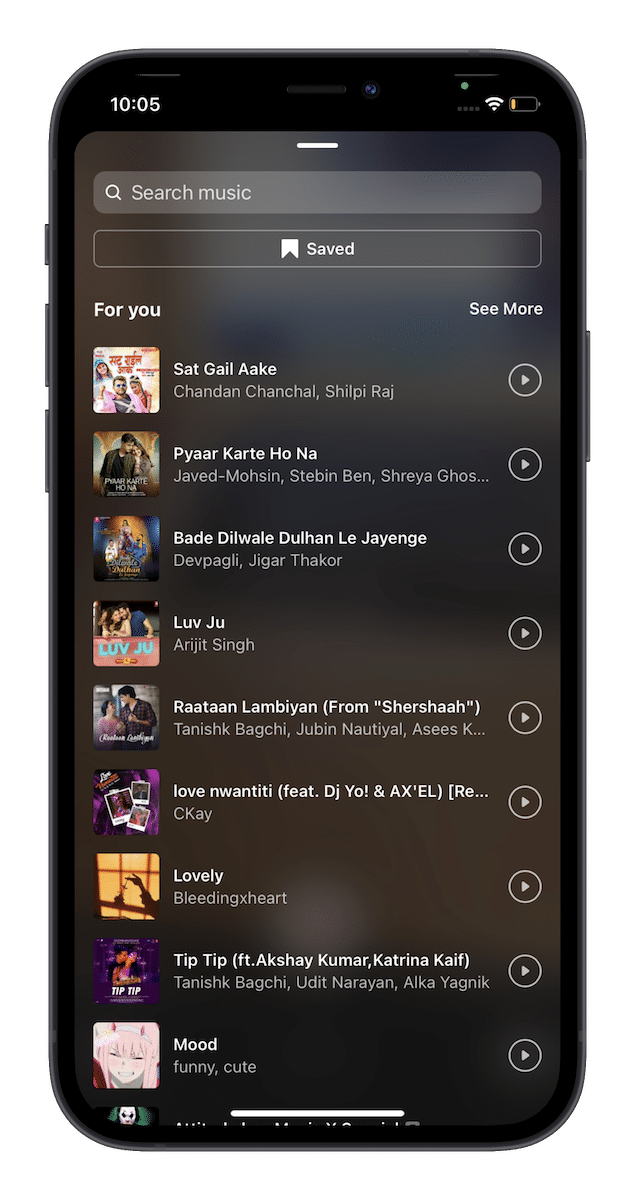
Task: Play the Luv Ju song preview
Action: [525, 633]
